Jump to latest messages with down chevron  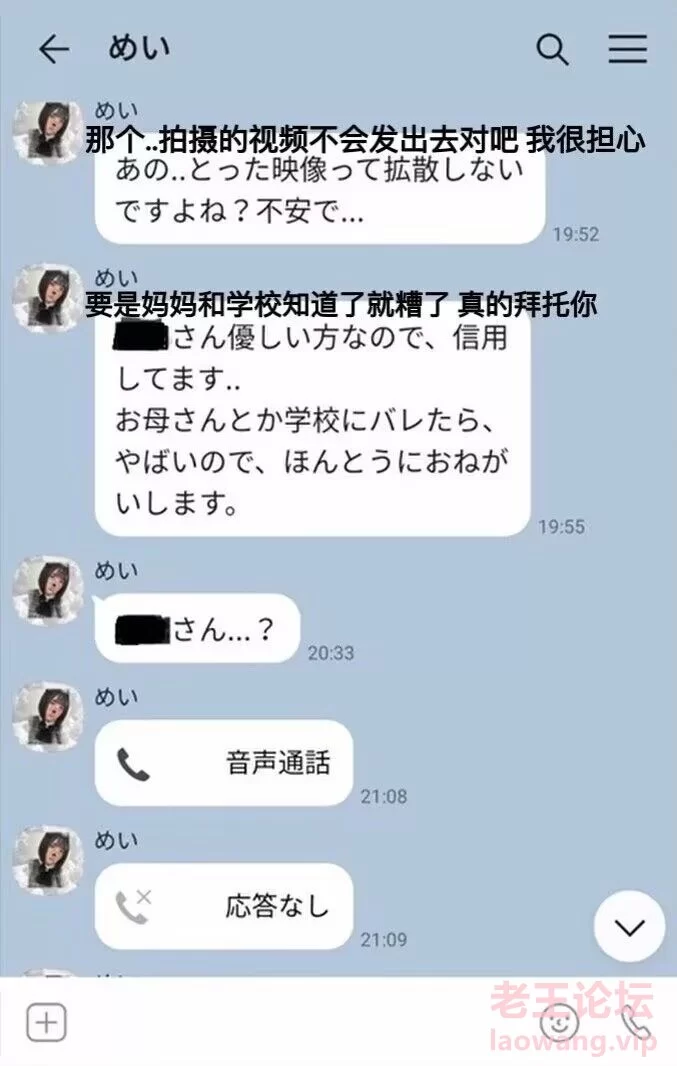[629, 927]
